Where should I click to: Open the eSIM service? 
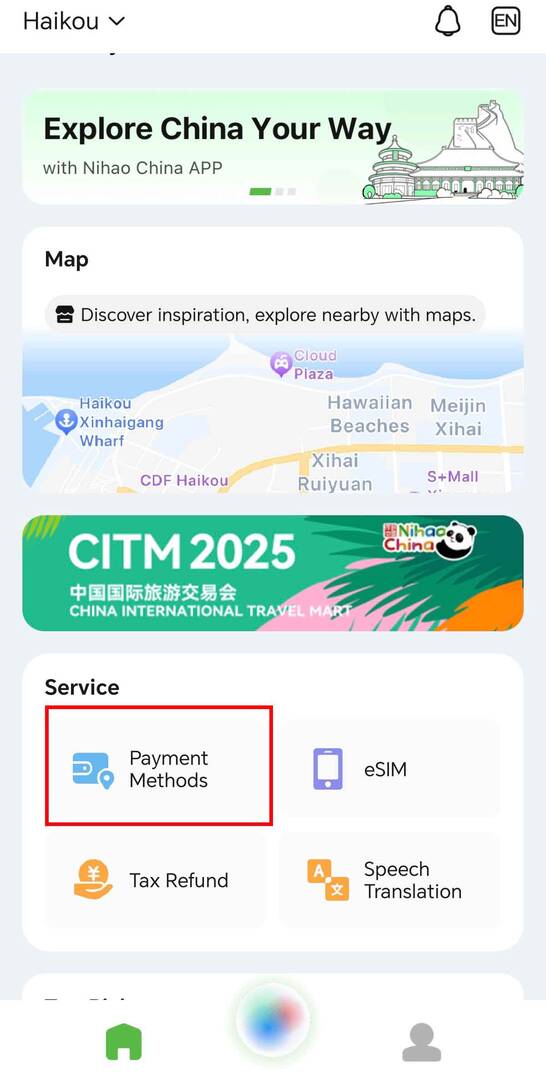point(389,769)
